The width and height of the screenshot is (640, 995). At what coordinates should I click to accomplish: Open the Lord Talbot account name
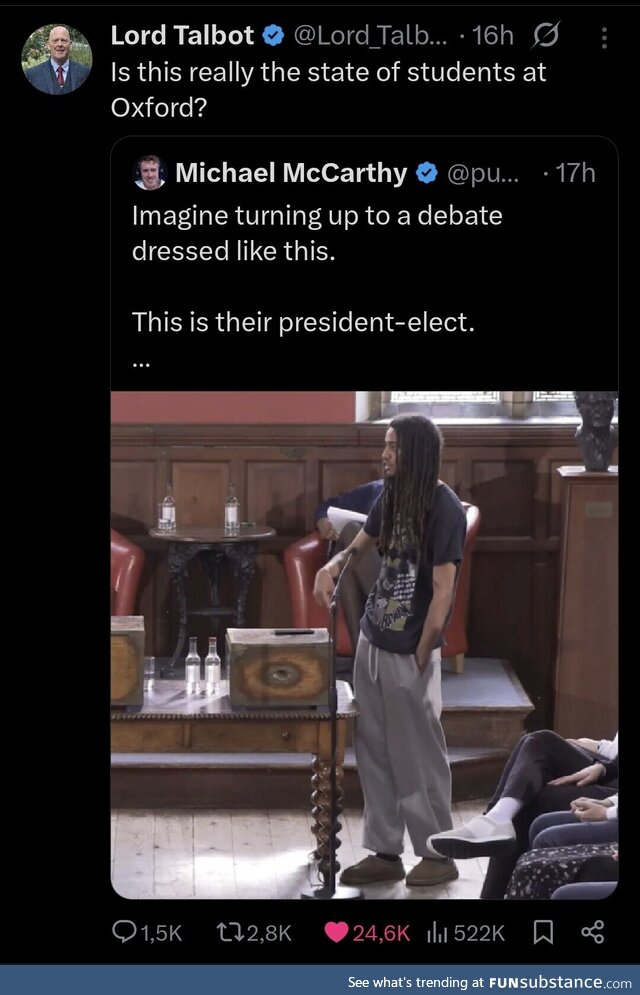coord(182,36)
